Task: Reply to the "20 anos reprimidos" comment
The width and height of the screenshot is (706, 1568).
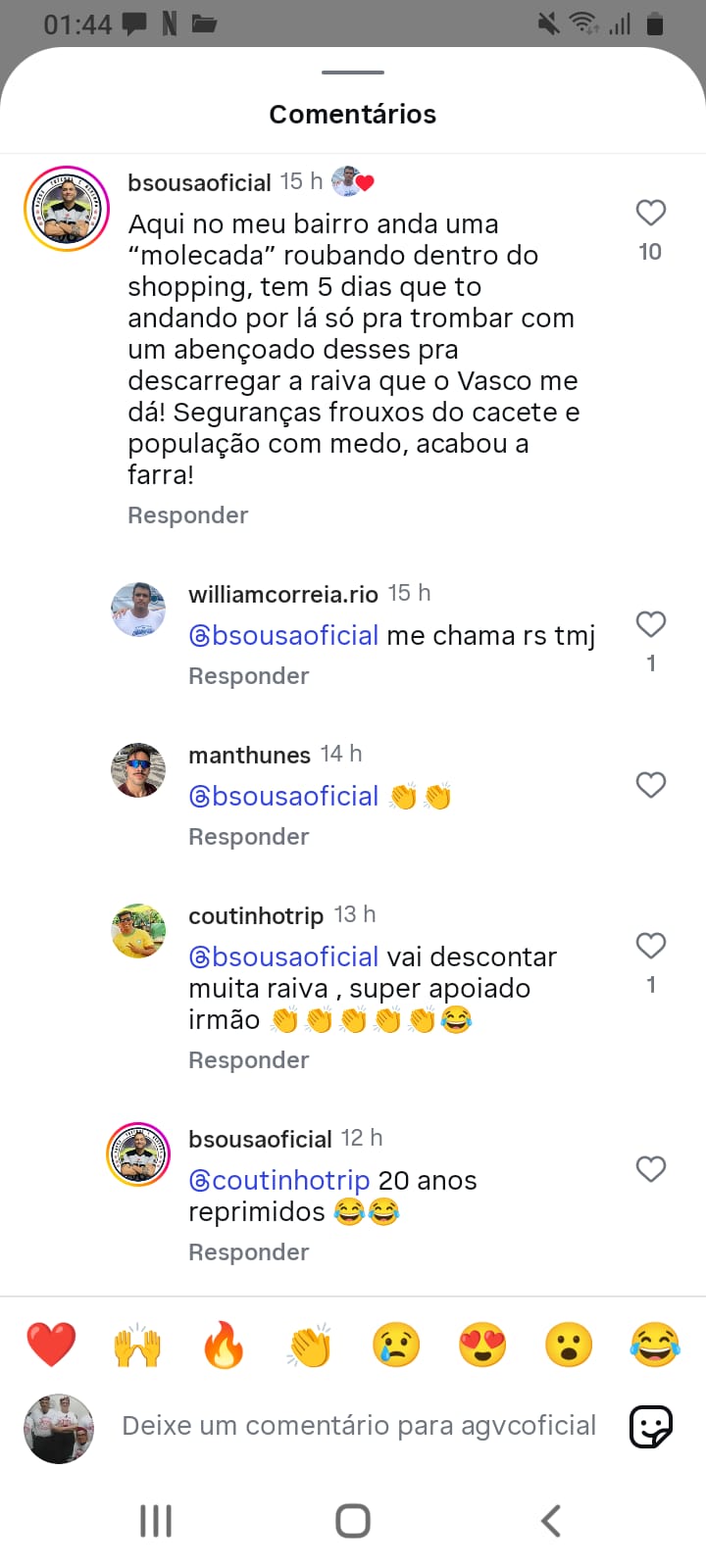Action: pos(248,1252)
